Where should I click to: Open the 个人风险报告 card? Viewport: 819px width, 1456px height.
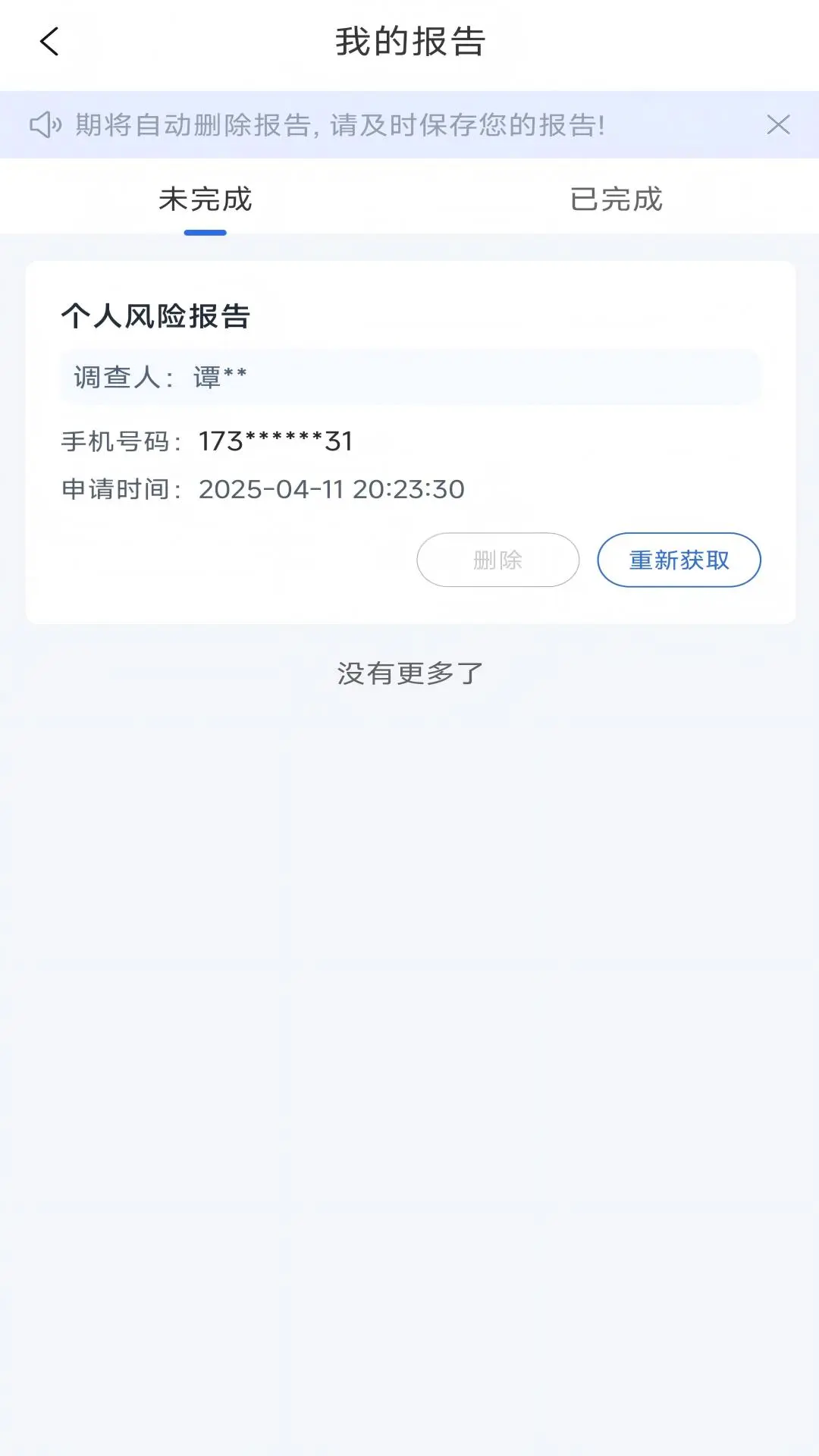(409, 440)
